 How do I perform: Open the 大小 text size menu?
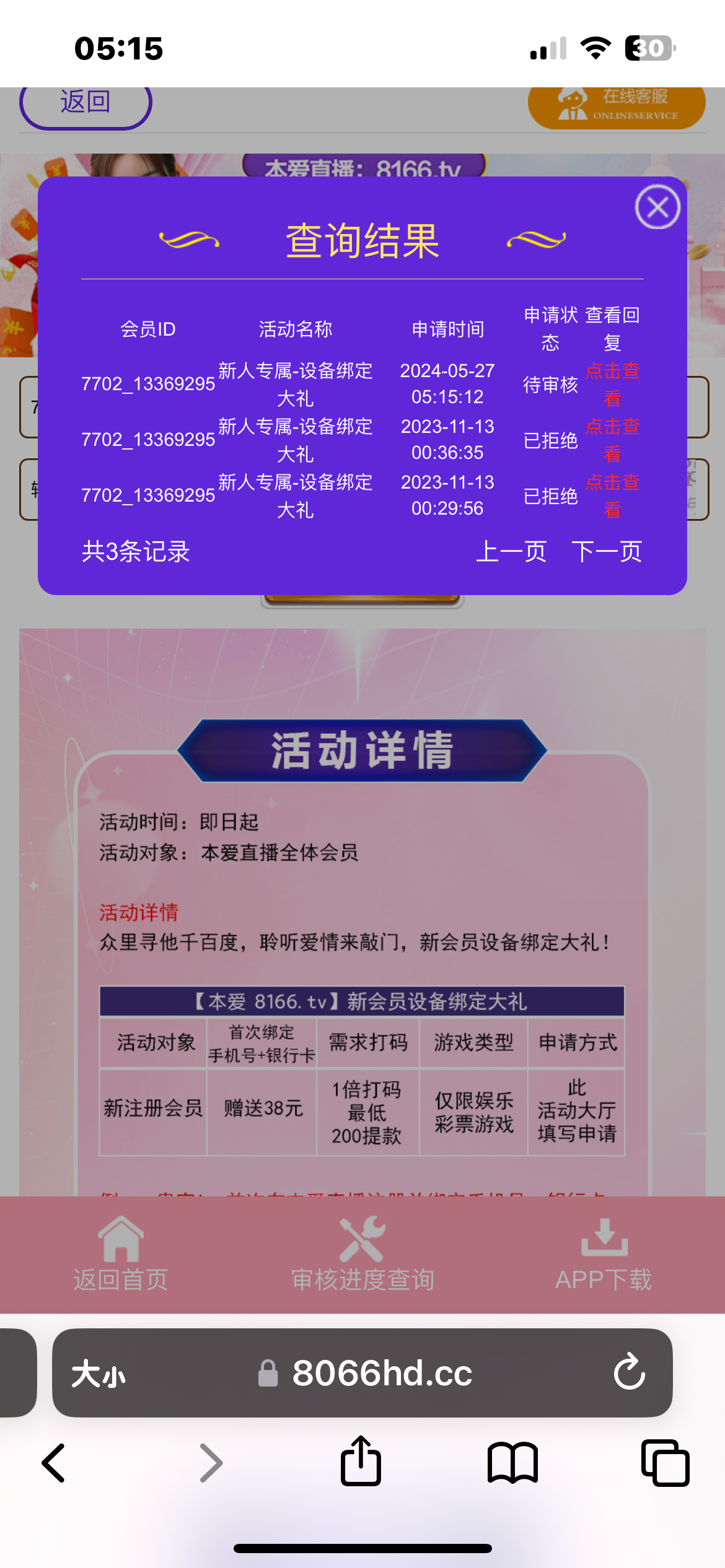coord(98,1374)
